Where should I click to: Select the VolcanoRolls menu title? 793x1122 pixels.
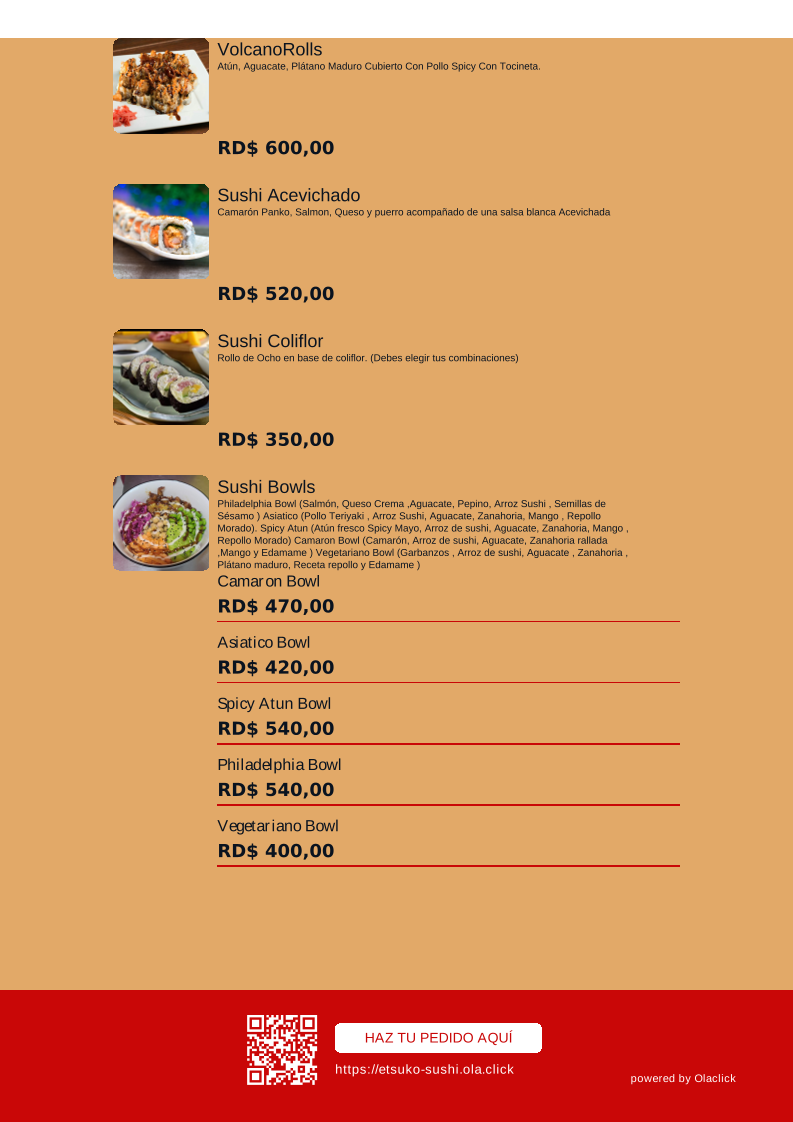[x=270, y=49]
